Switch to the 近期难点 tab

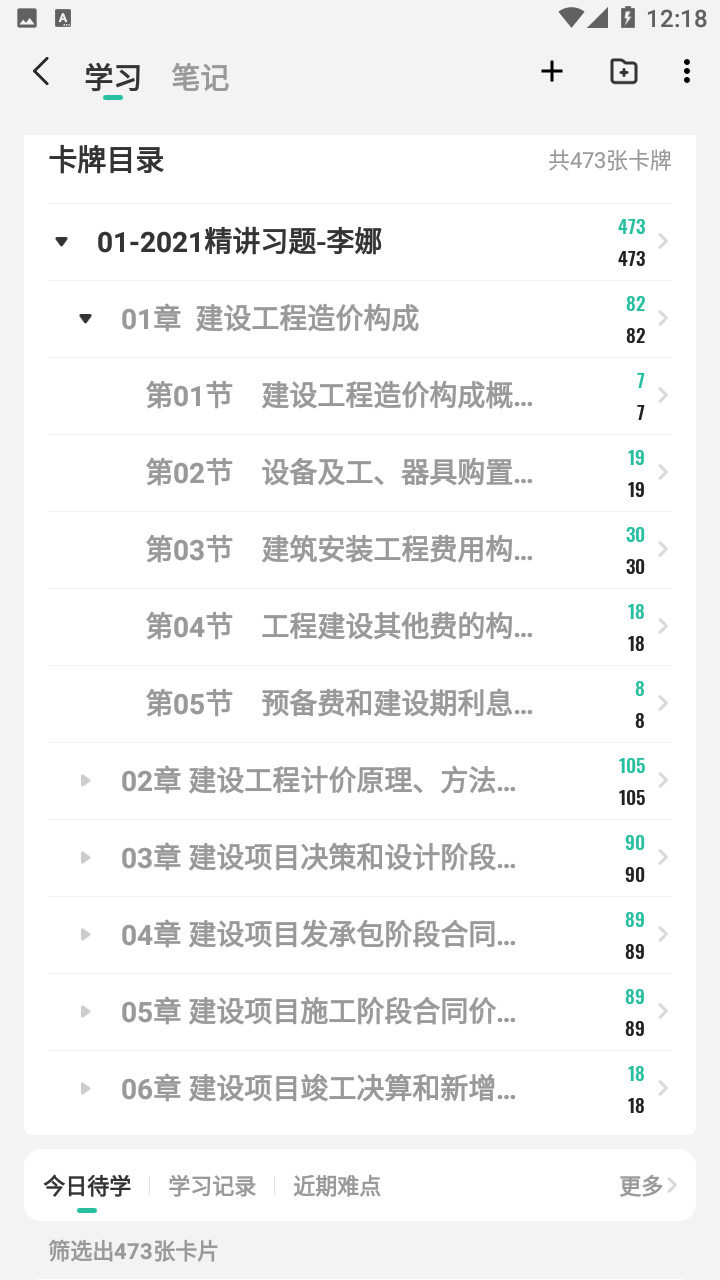337,1186
